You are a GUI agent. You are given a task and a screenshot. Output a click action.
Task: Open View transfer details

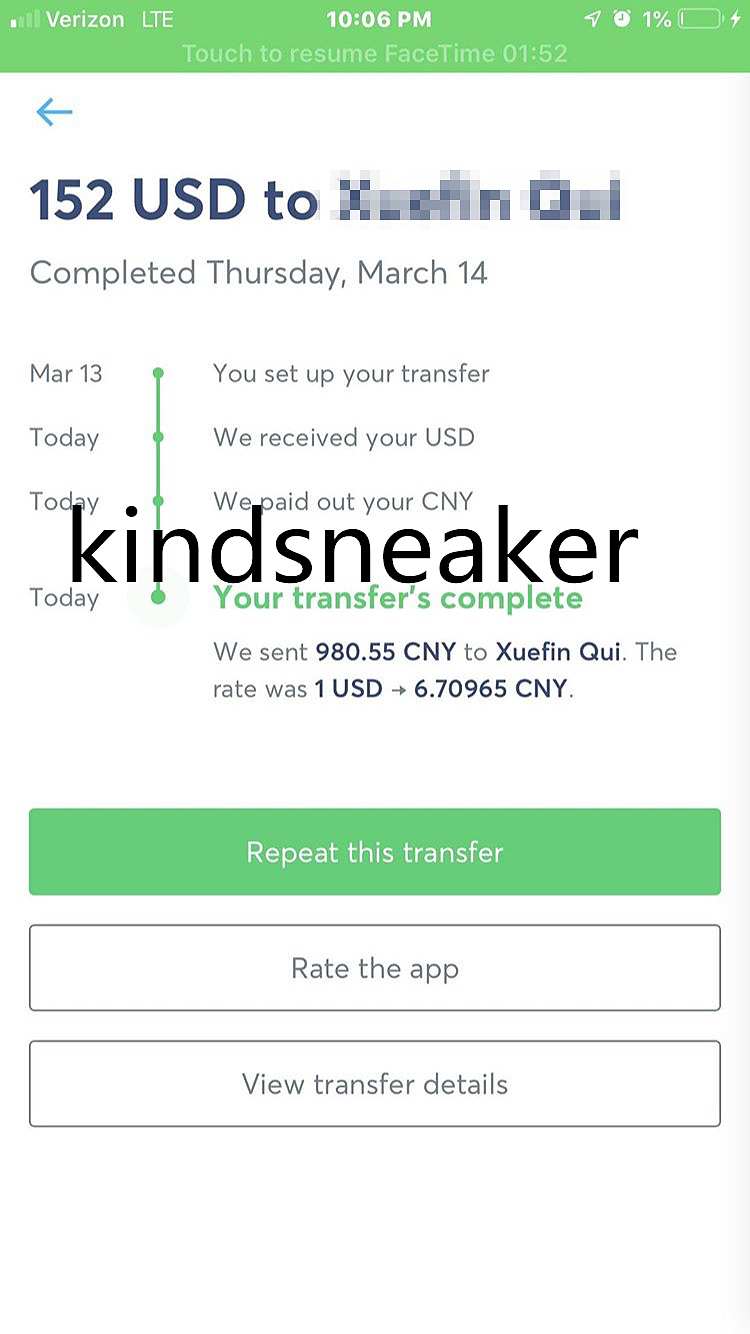pos(375,1084)
